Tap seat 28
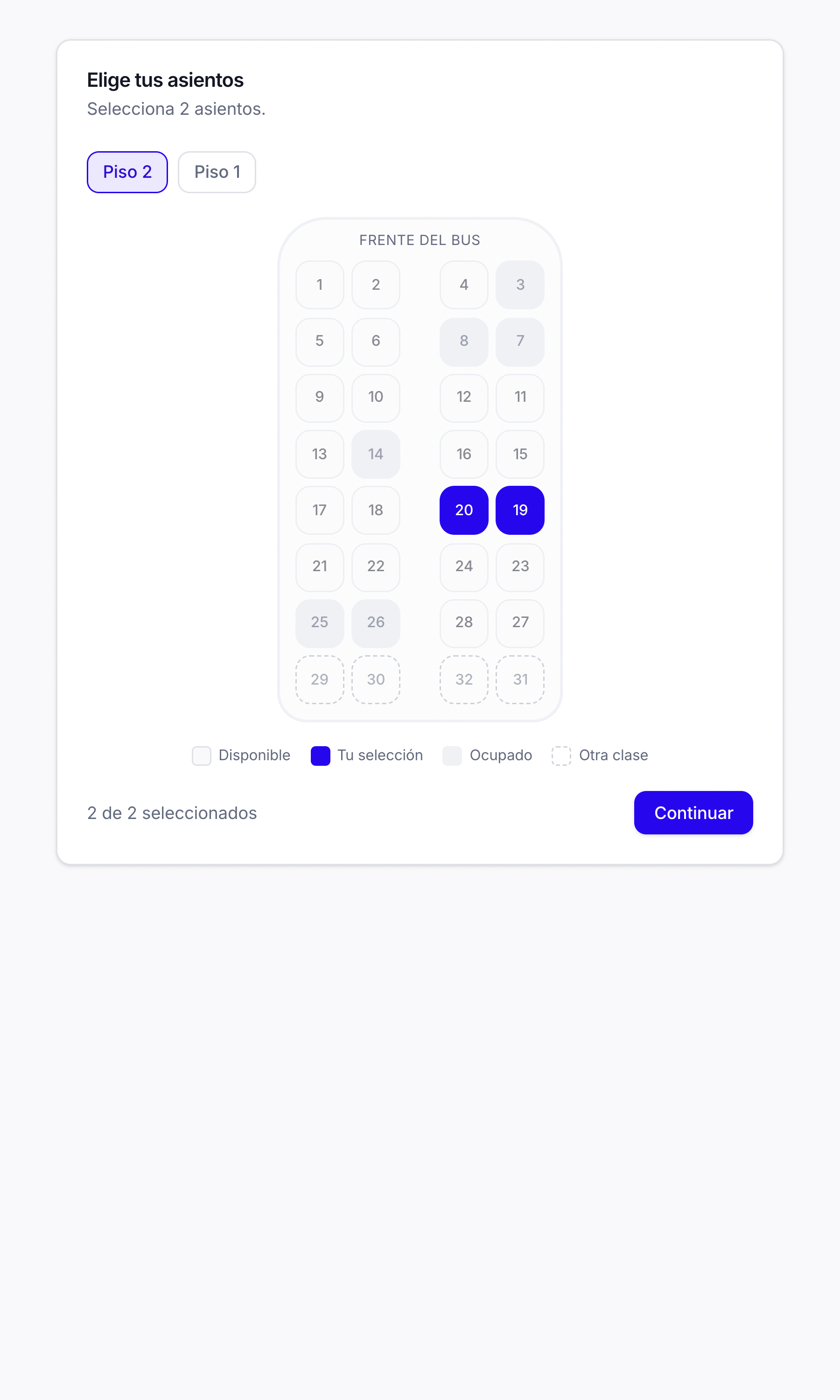Image resolution: width=840 pixels, height=1400 pixels. pos(463,623)
